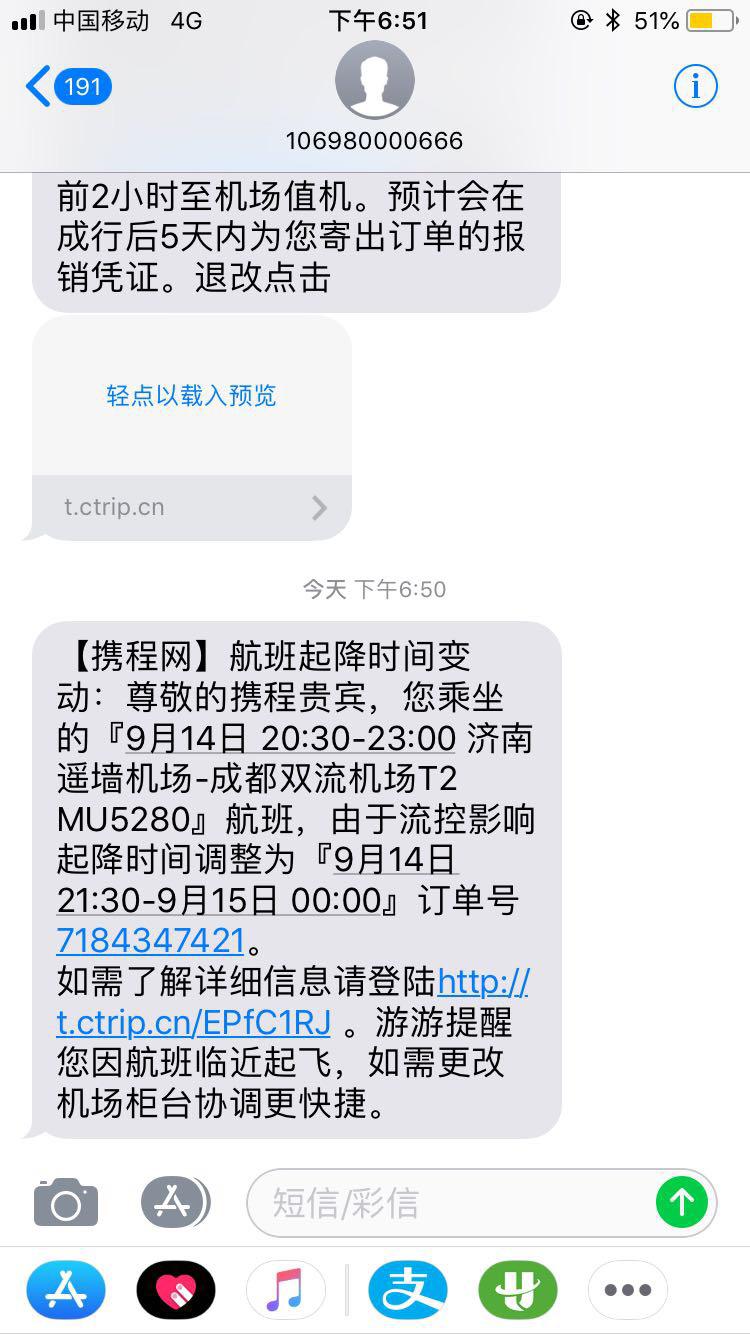Send the message with the green arrow
750x1334 pixels.
click(682, 1202)
